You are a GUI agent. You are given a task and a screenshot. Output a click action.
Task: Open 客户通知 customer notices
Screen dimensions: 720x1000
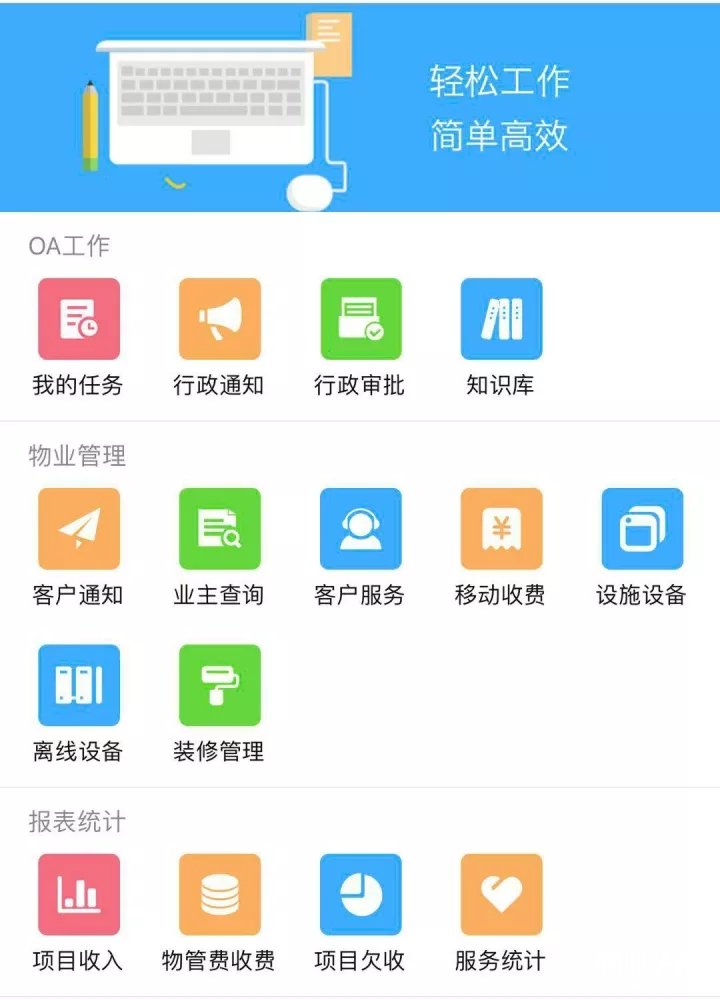tap(78, 529)
